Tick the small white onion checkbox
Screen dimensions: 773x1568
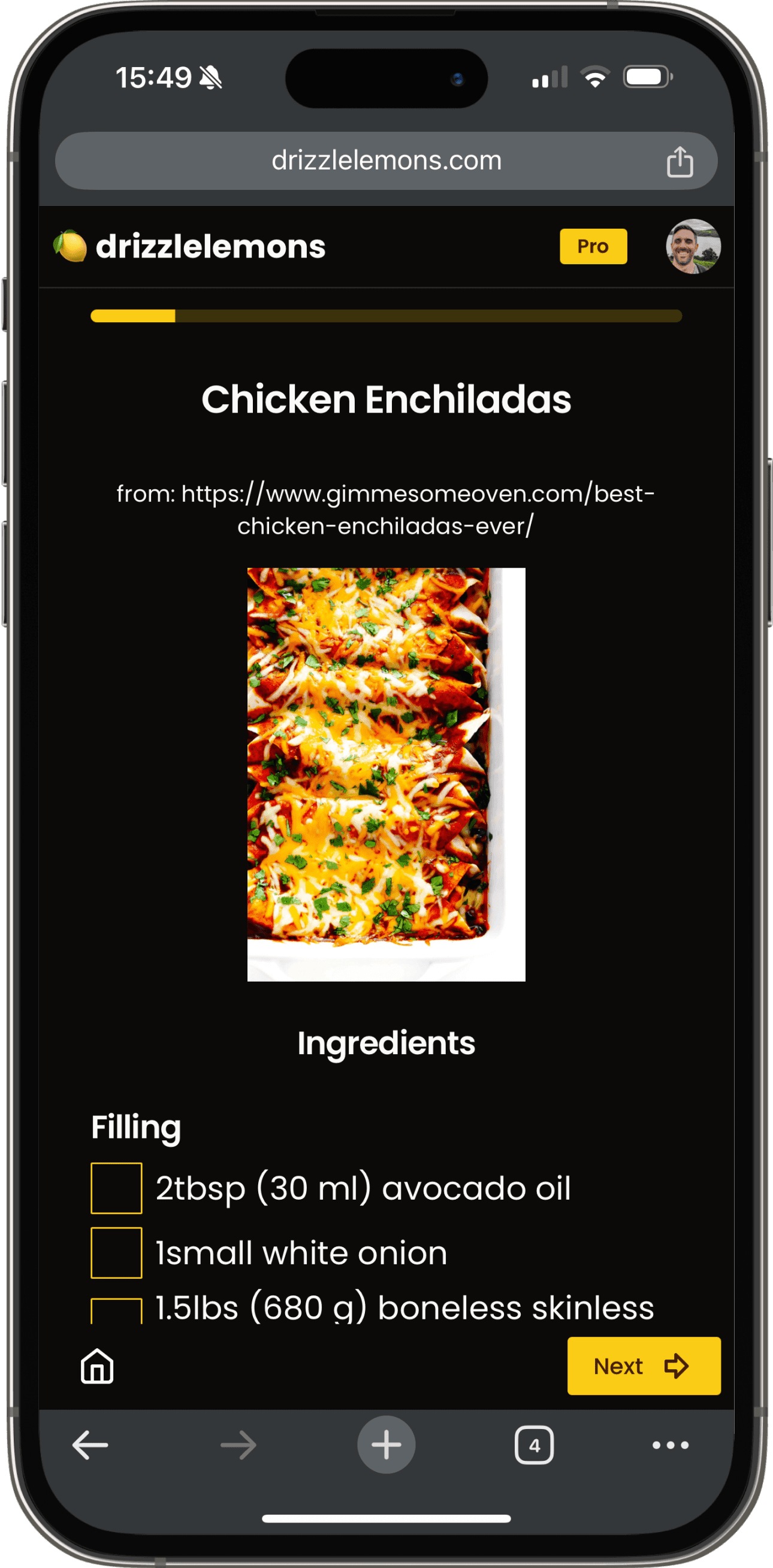coord(116,1253)
